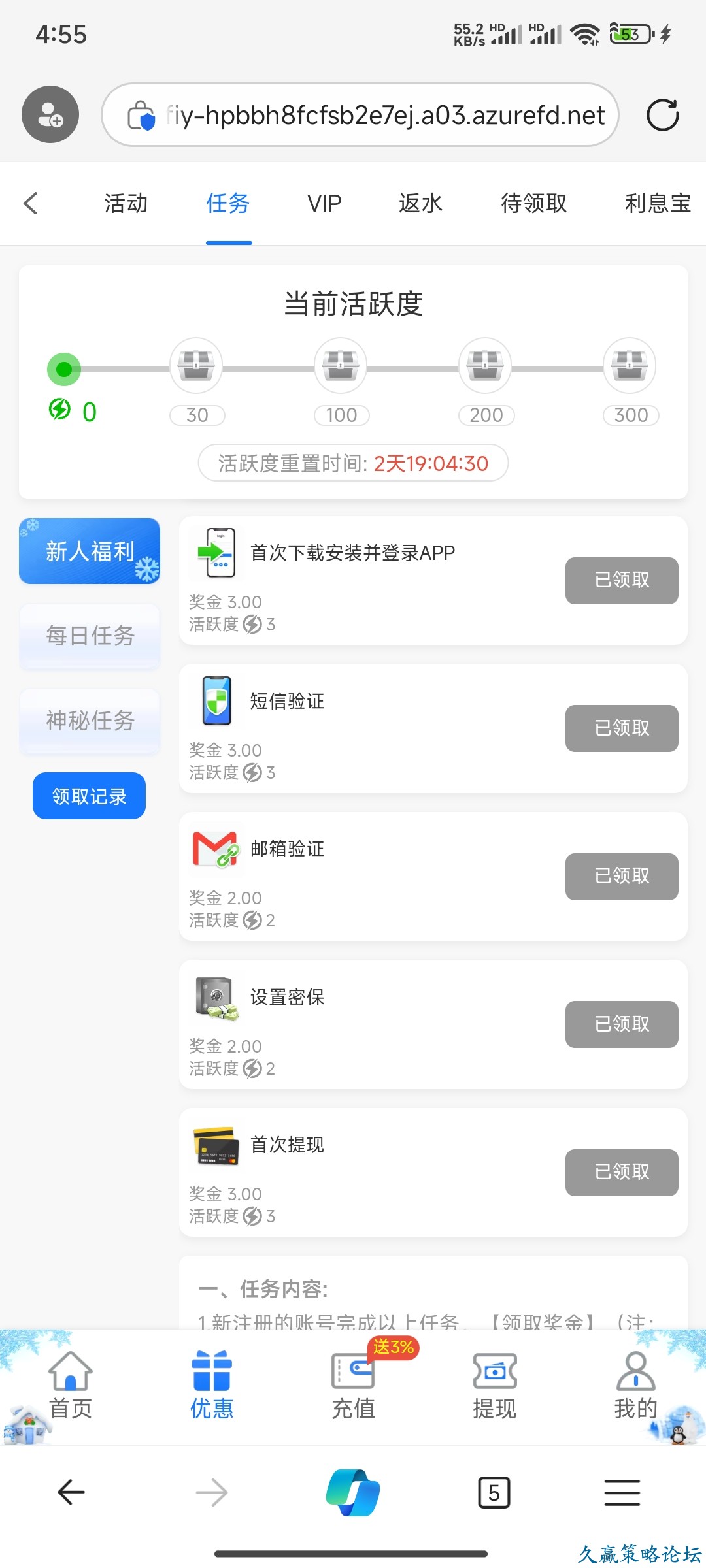This screenshot has height=1568, width=706.
Task: Go back using the page's top-left arrow
Action: coord(31,203)
